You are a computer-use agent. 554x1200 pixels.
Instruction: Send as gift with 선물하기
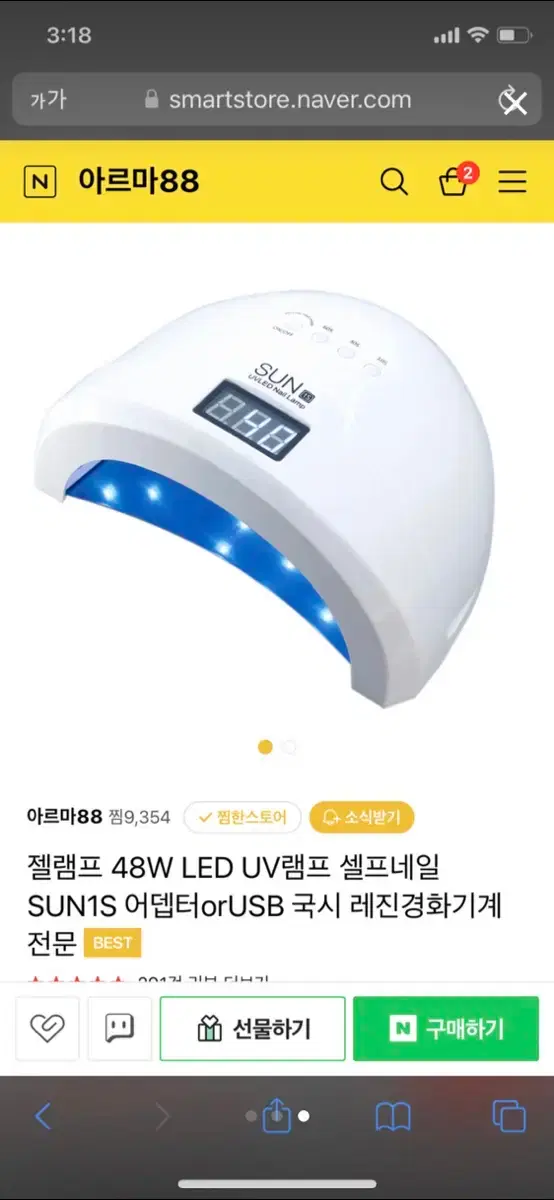coord(252,1028)
